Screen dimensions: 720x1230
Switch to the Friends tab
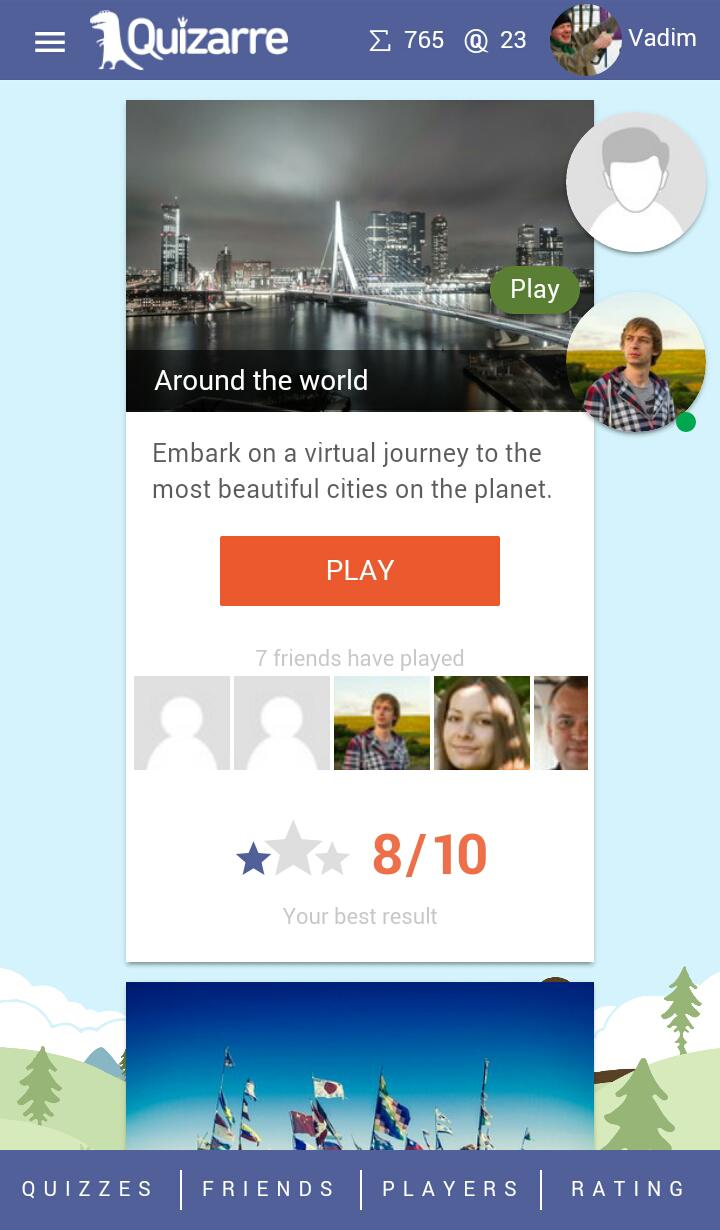[269, 1189]
